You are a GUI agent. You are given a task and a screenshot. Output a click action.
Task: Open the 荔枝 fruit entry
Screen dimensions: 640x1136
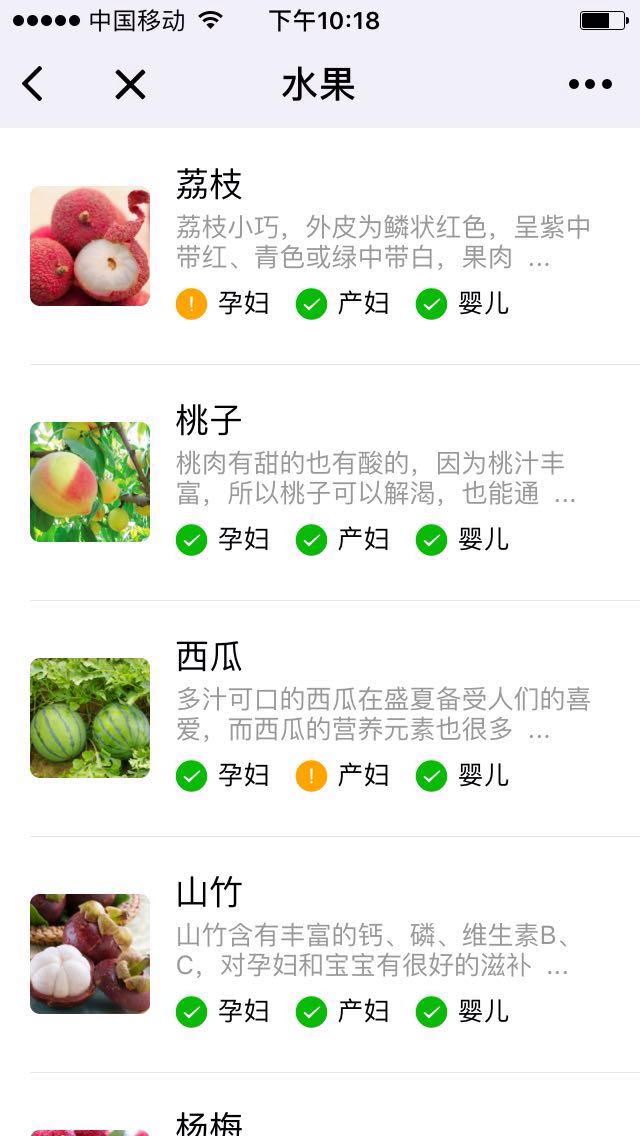pyautogui.click(x=320, y=246)
